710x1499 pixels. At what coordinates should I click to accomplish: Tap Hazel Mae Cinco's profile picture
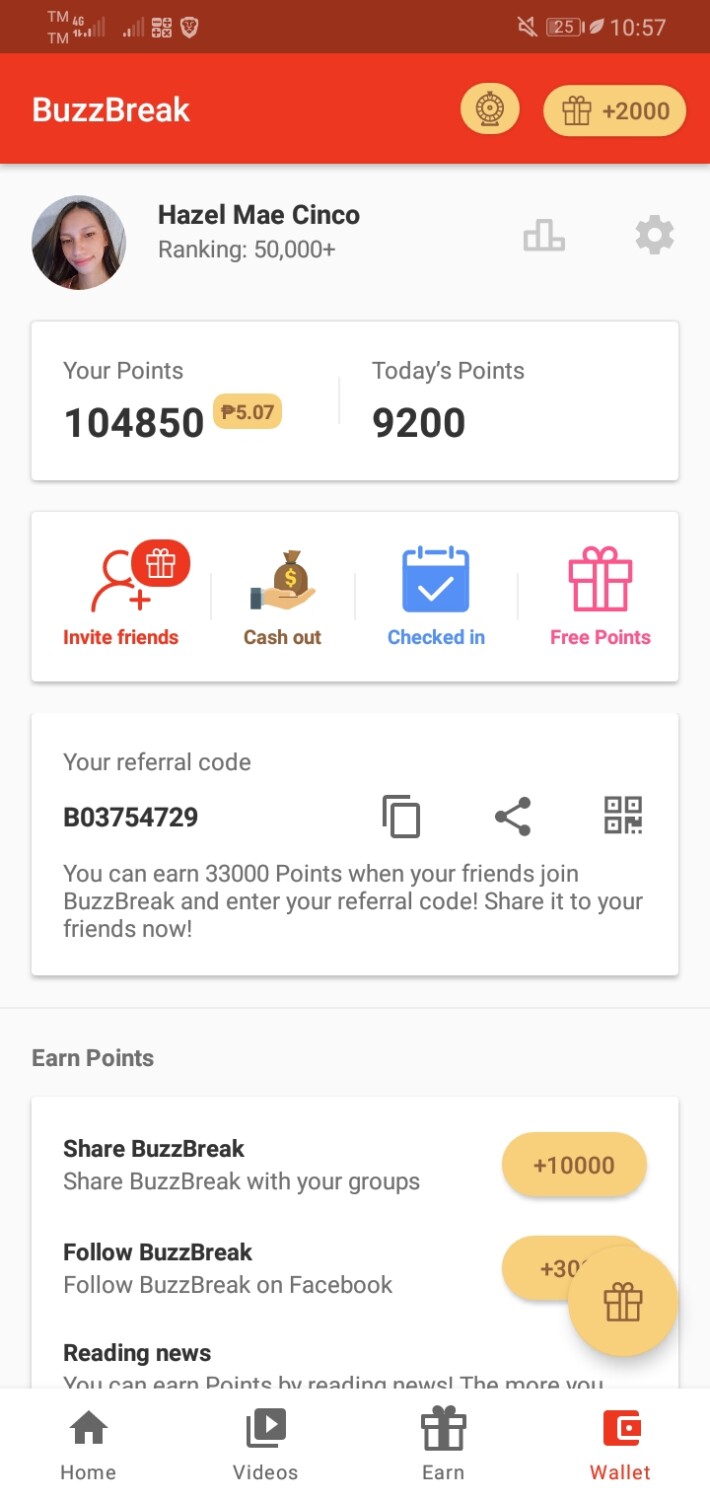tap(79, 243)
